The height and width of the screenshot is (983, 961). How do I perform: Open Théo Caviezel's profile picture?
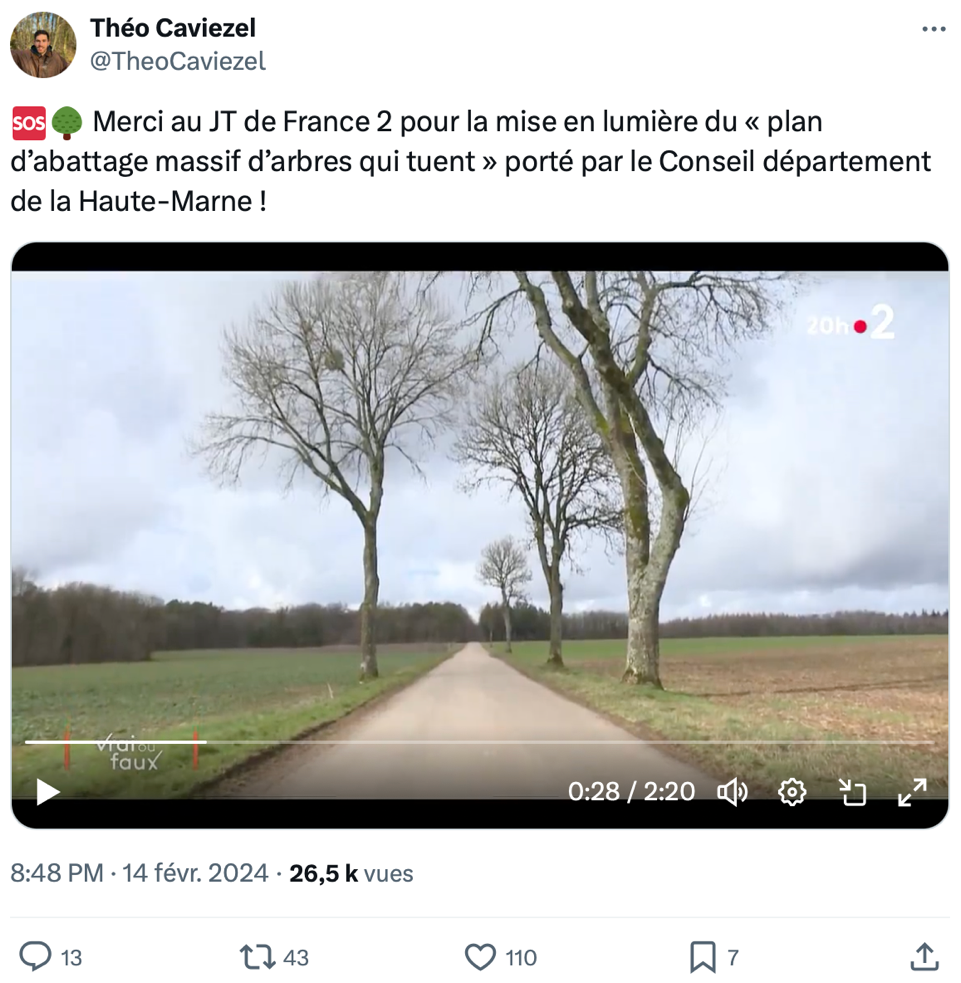tap(43, 45)
